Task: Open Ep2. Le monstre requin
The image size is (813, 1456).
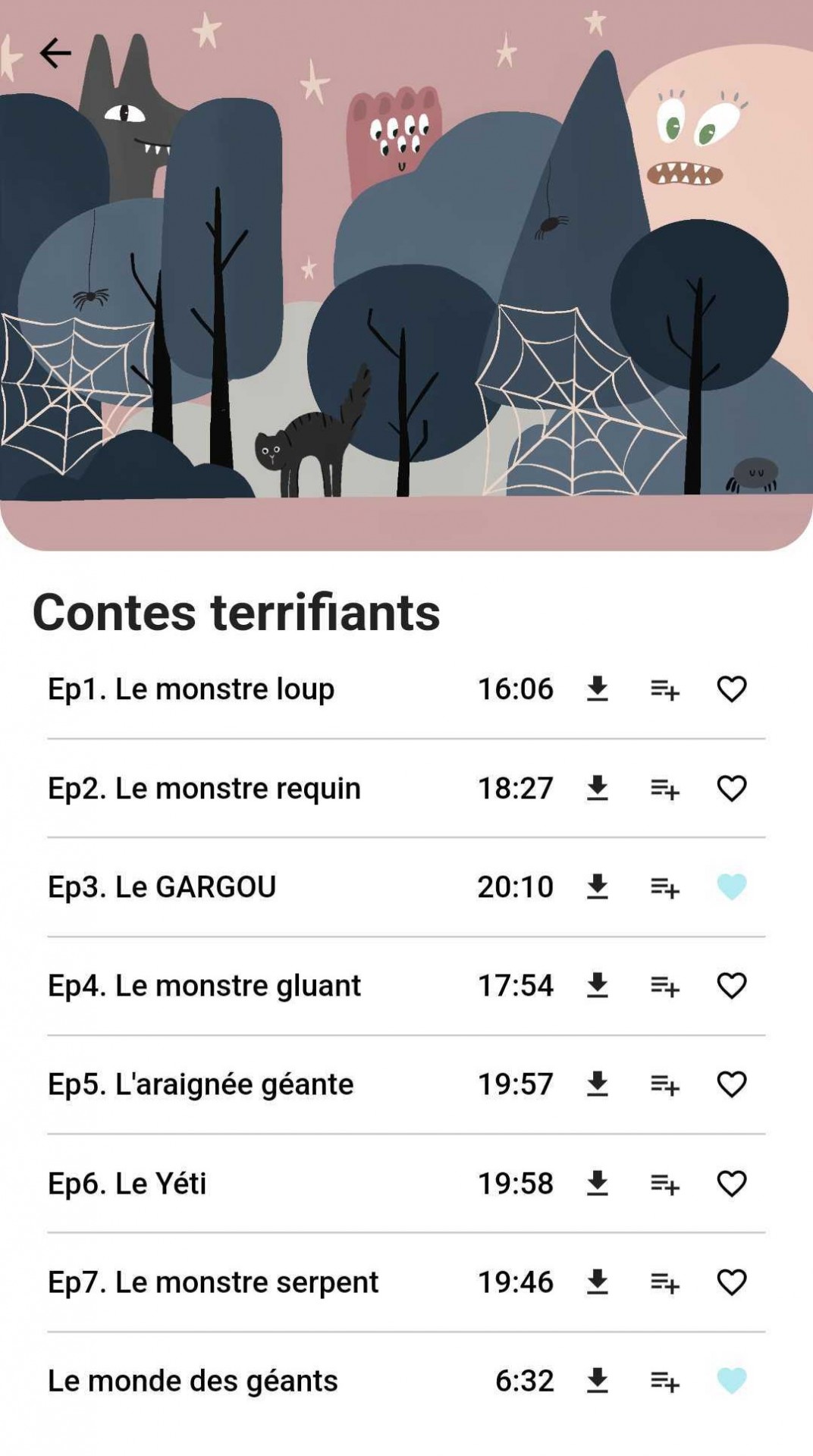Action: point(204,788)
